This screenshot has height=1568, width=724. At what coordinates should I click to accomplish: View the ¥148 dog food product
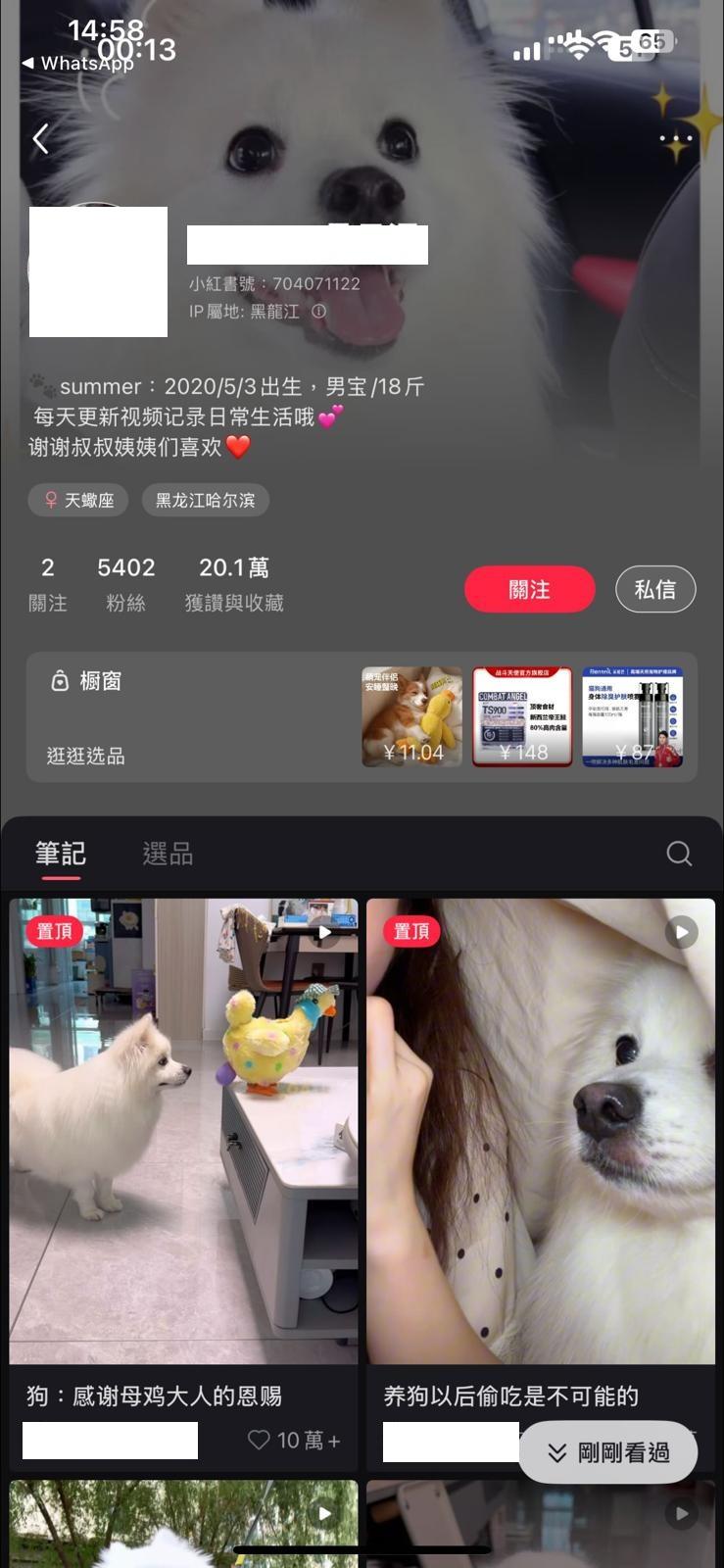pyautogui.click(x=522, y=716)
